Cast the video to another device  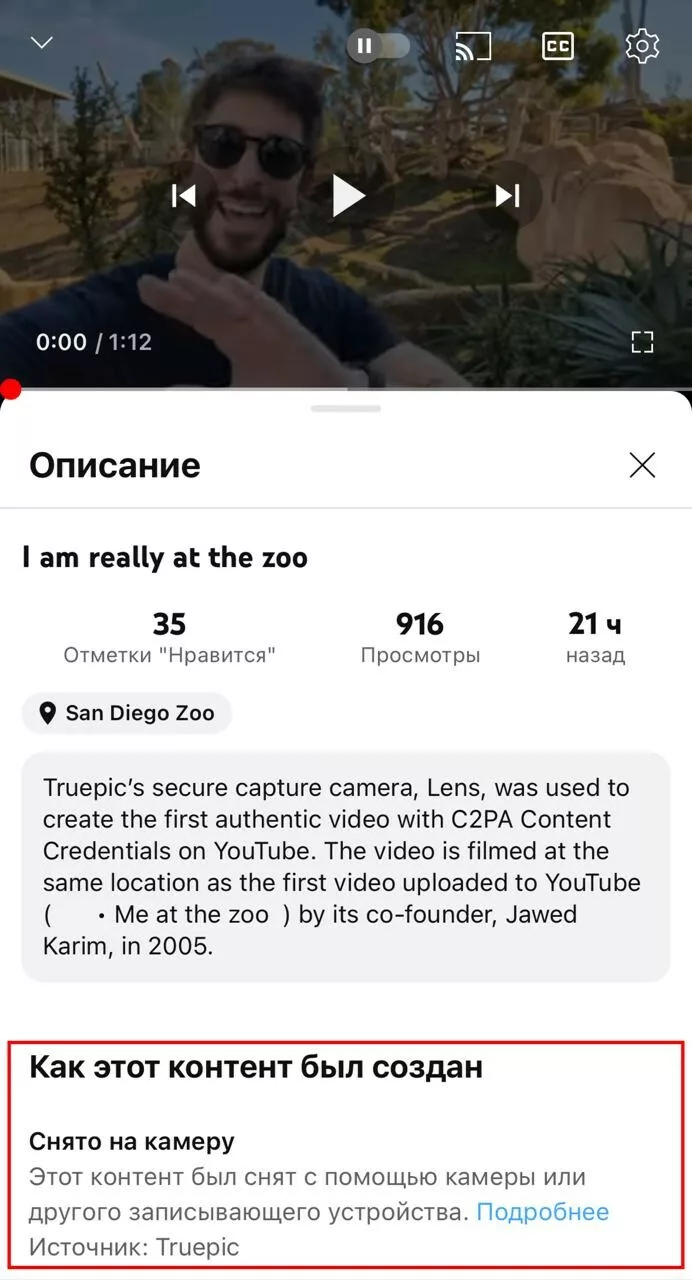(472, 46)
